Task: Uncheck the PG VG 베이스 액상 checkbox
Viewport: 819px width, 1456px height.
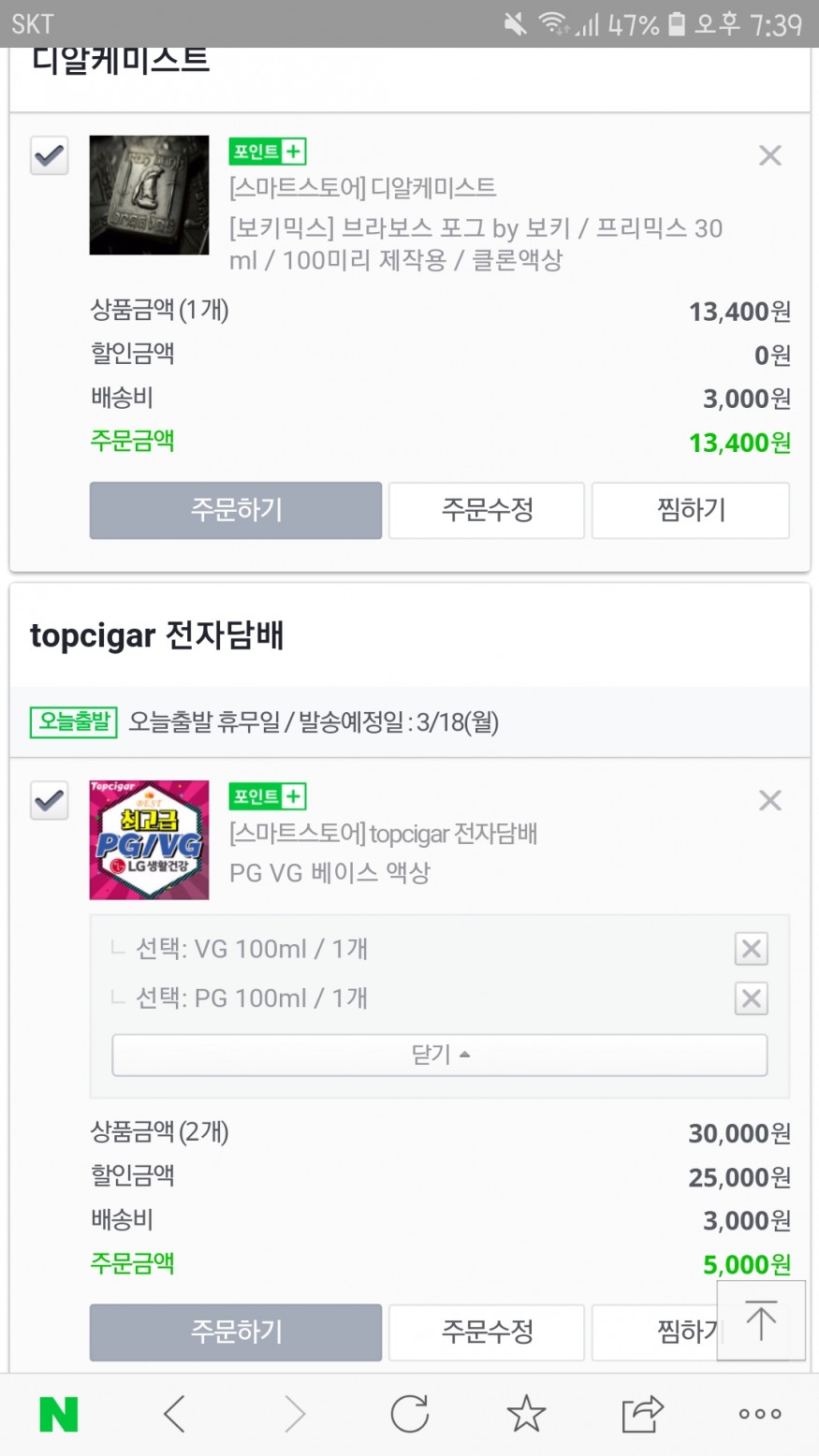Action: click(50, 800)
